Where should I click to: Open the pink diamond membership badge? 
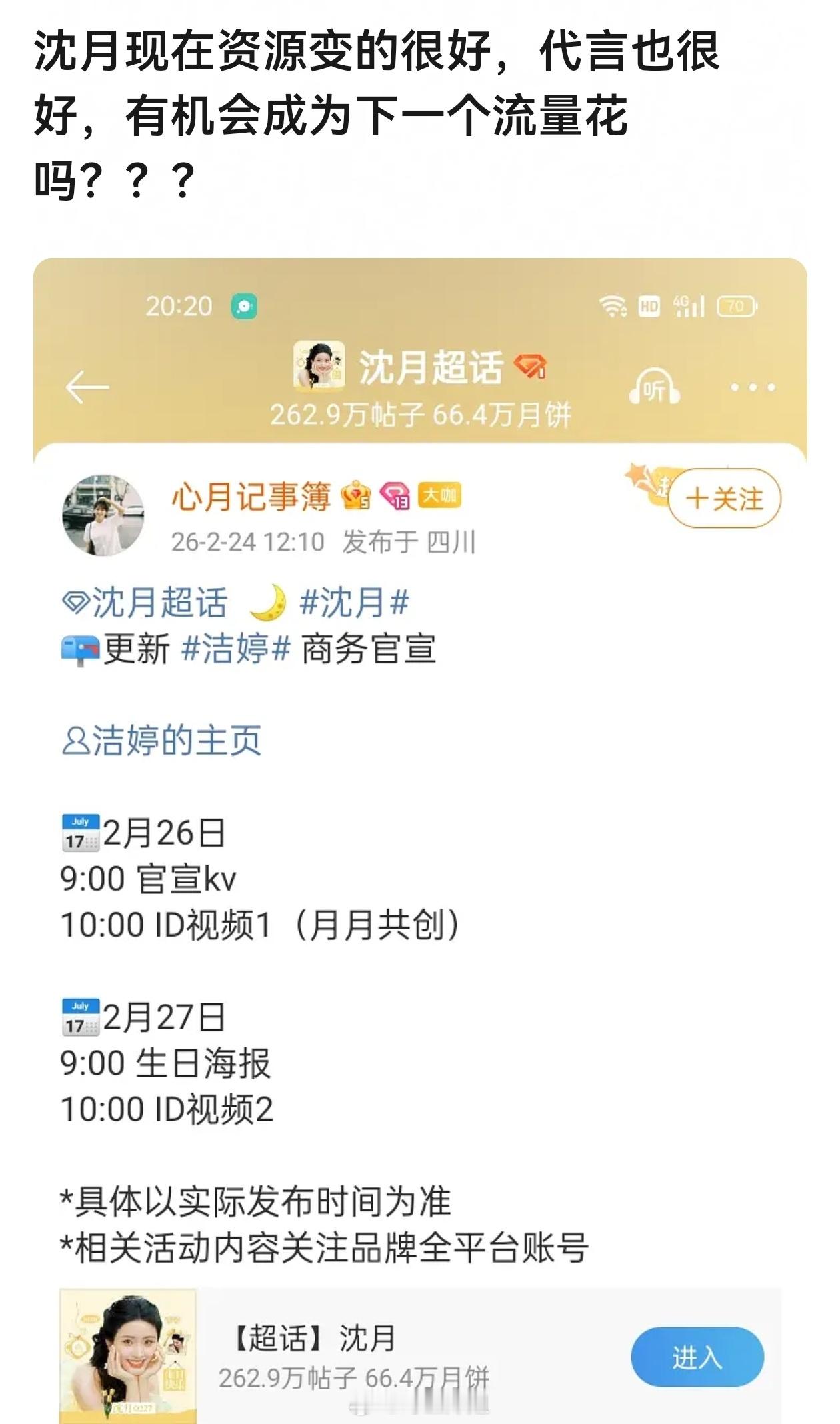tap(394, 497)
